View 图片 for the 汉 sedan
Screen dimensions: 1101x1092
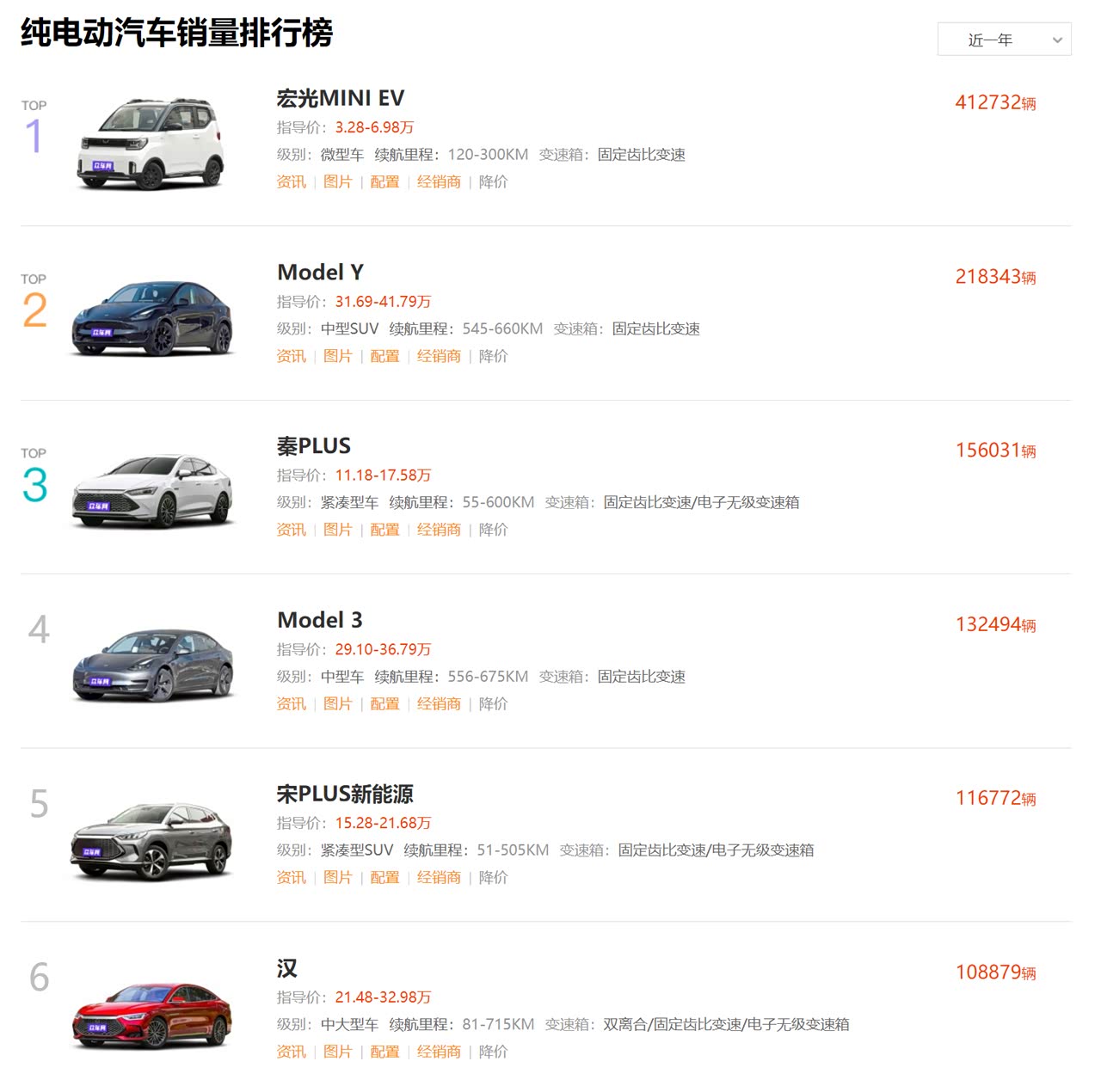(x=337, y=1052)
